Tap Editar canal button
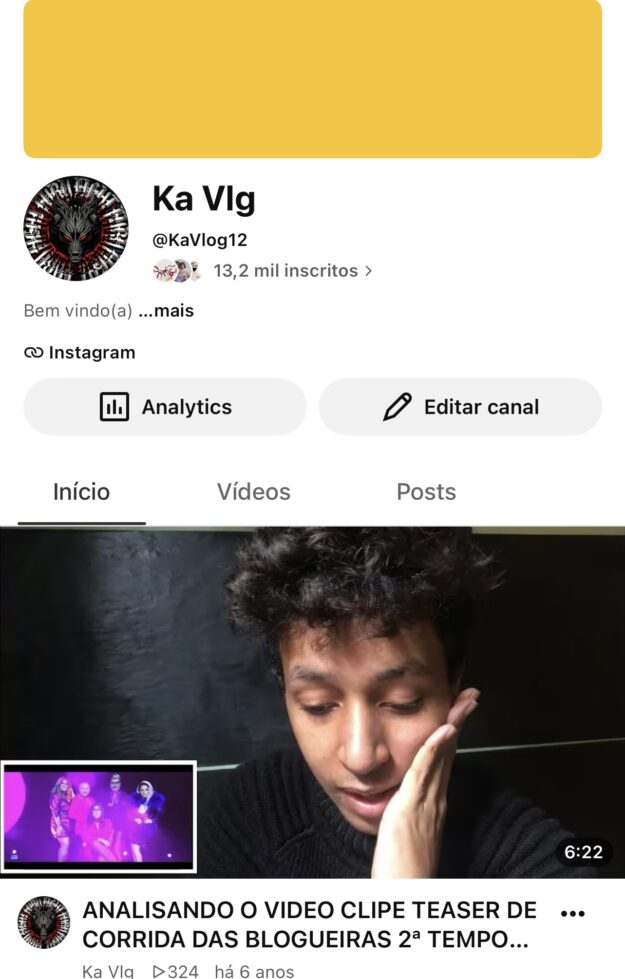 tap(460, 406)
